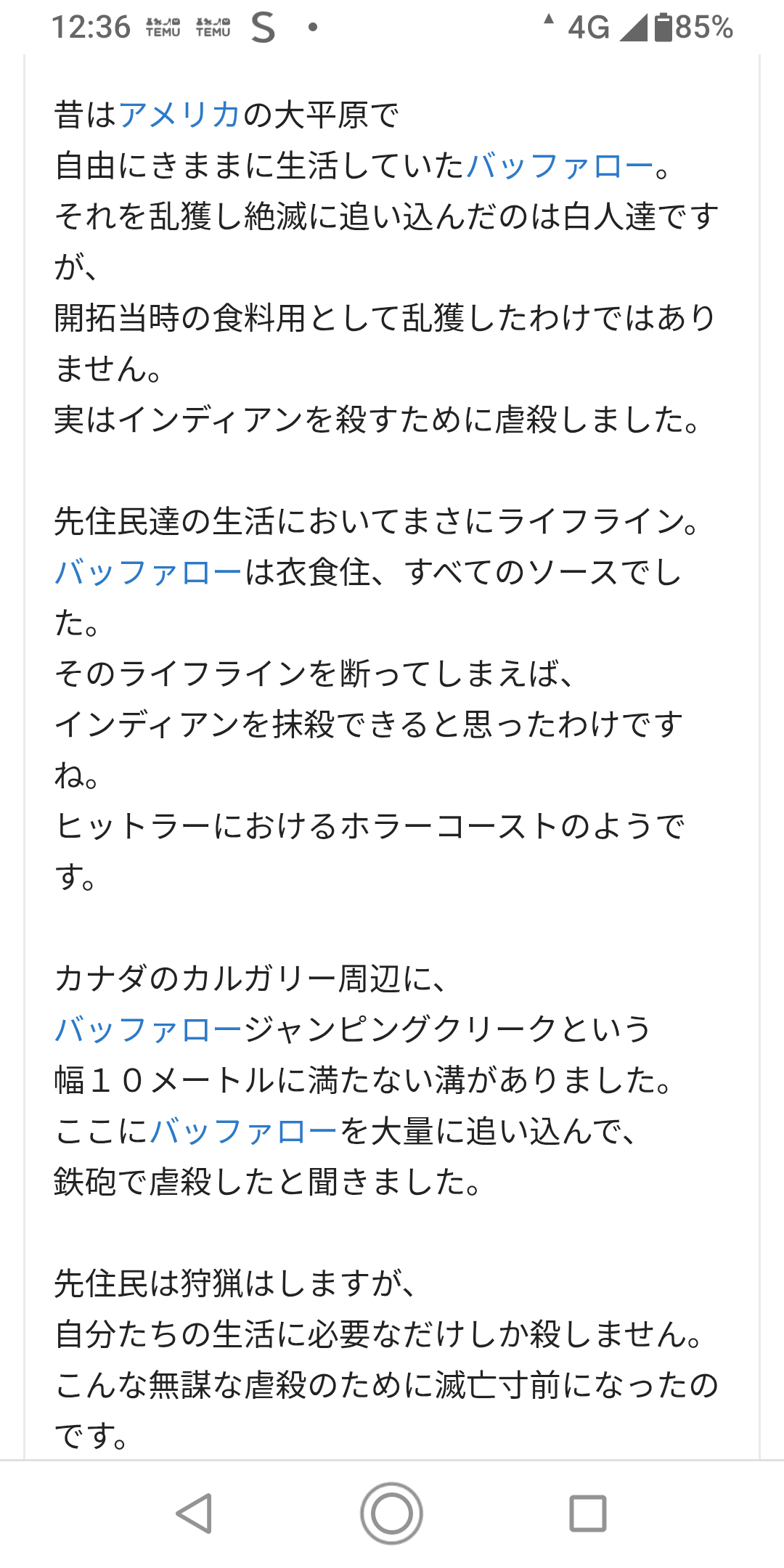Open the バッファロー link before は衣食住
Screen dimensions: 784x1568
coord(148,573)
